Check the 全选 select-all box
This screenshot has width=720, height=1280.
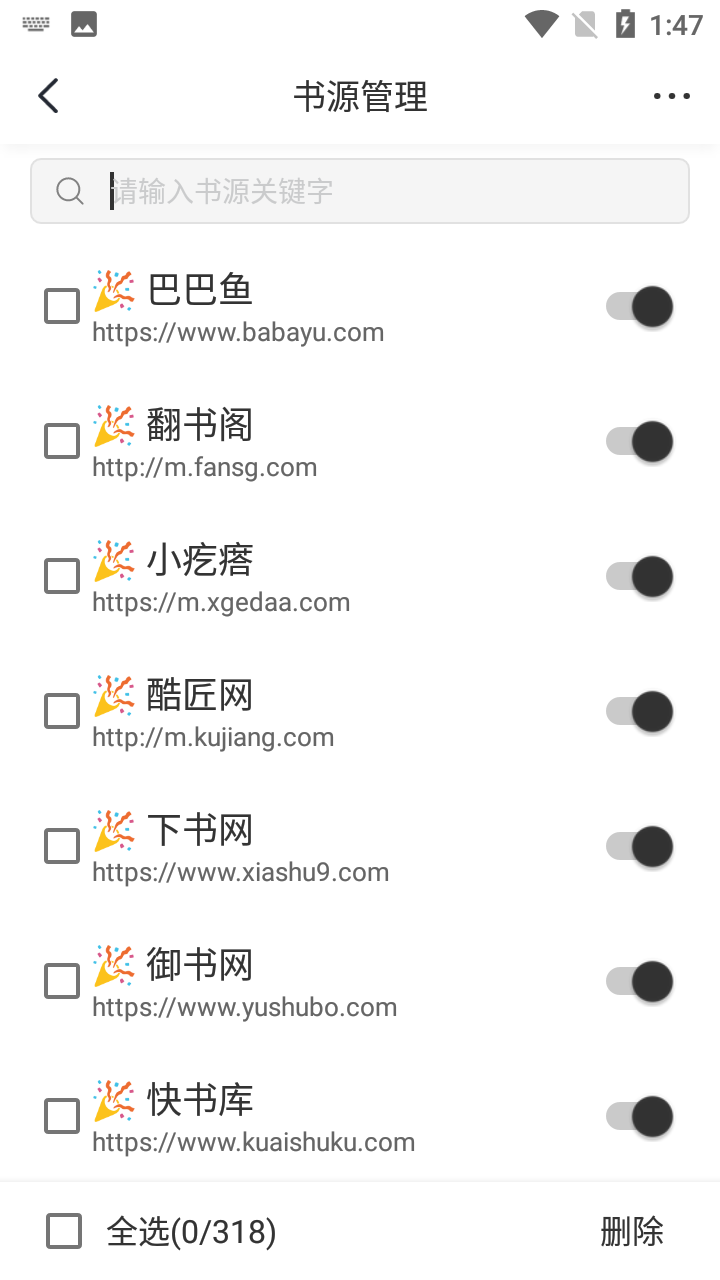64,1231
